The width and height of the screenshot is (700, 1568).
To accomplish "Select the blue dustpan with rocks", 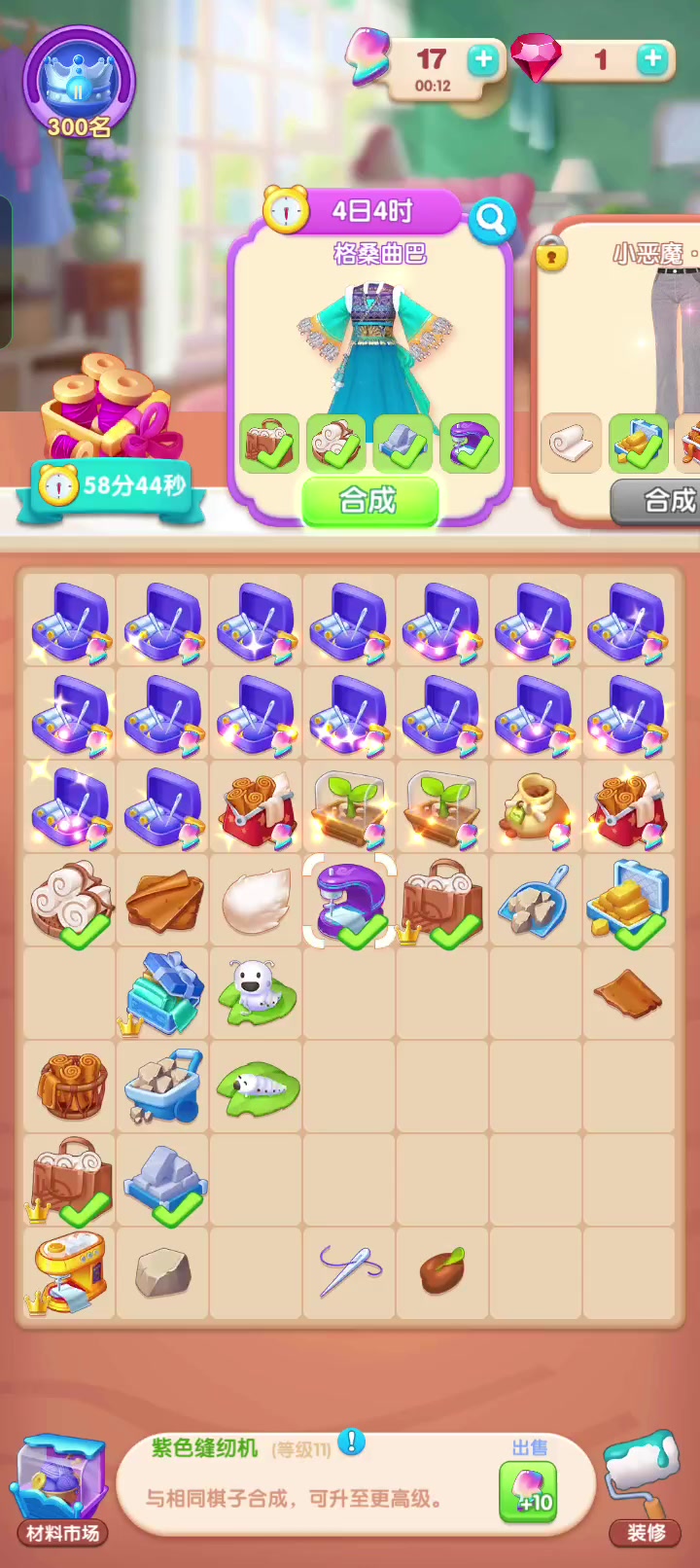I will click(535, 901).
